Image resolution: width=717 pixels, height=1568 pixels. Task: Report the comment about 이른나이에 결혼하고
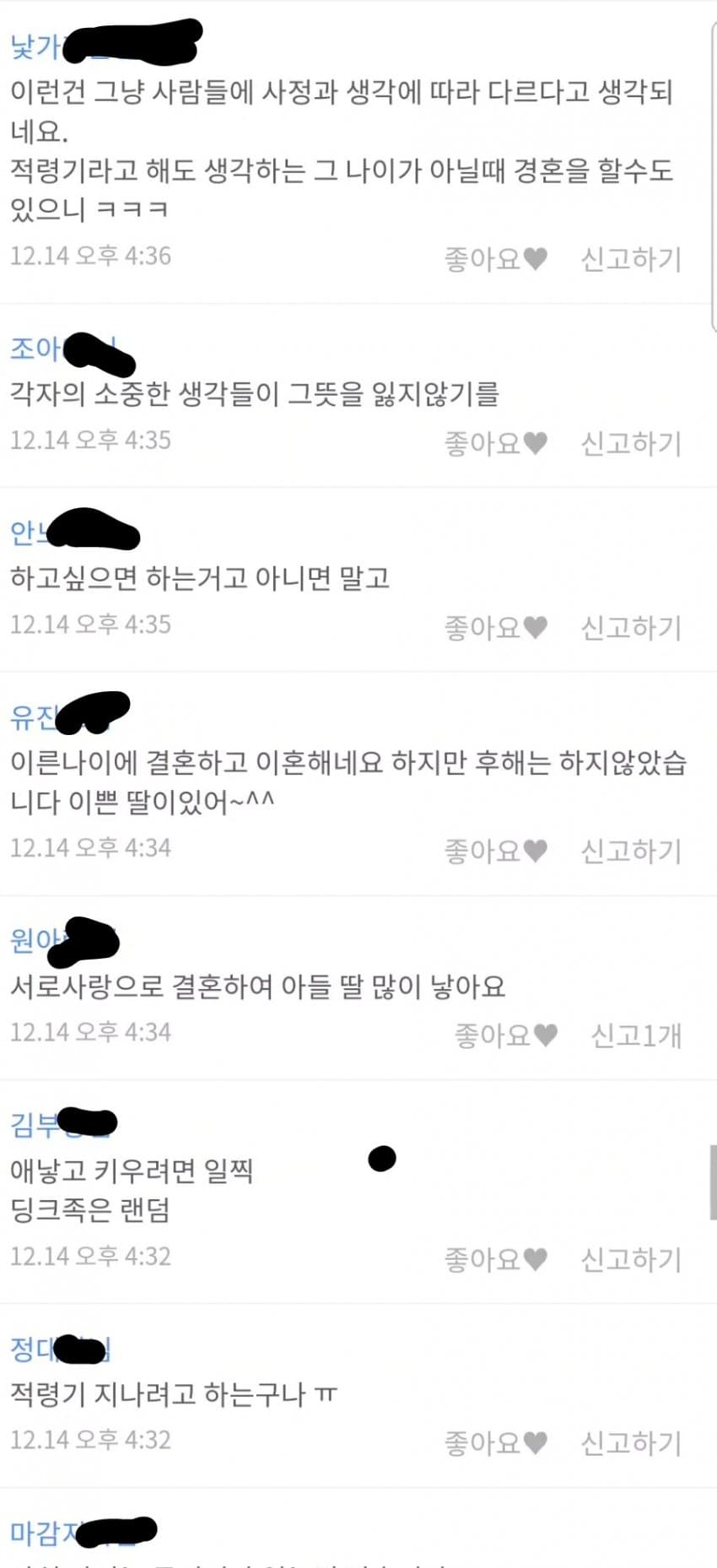[x=631, y=851]
